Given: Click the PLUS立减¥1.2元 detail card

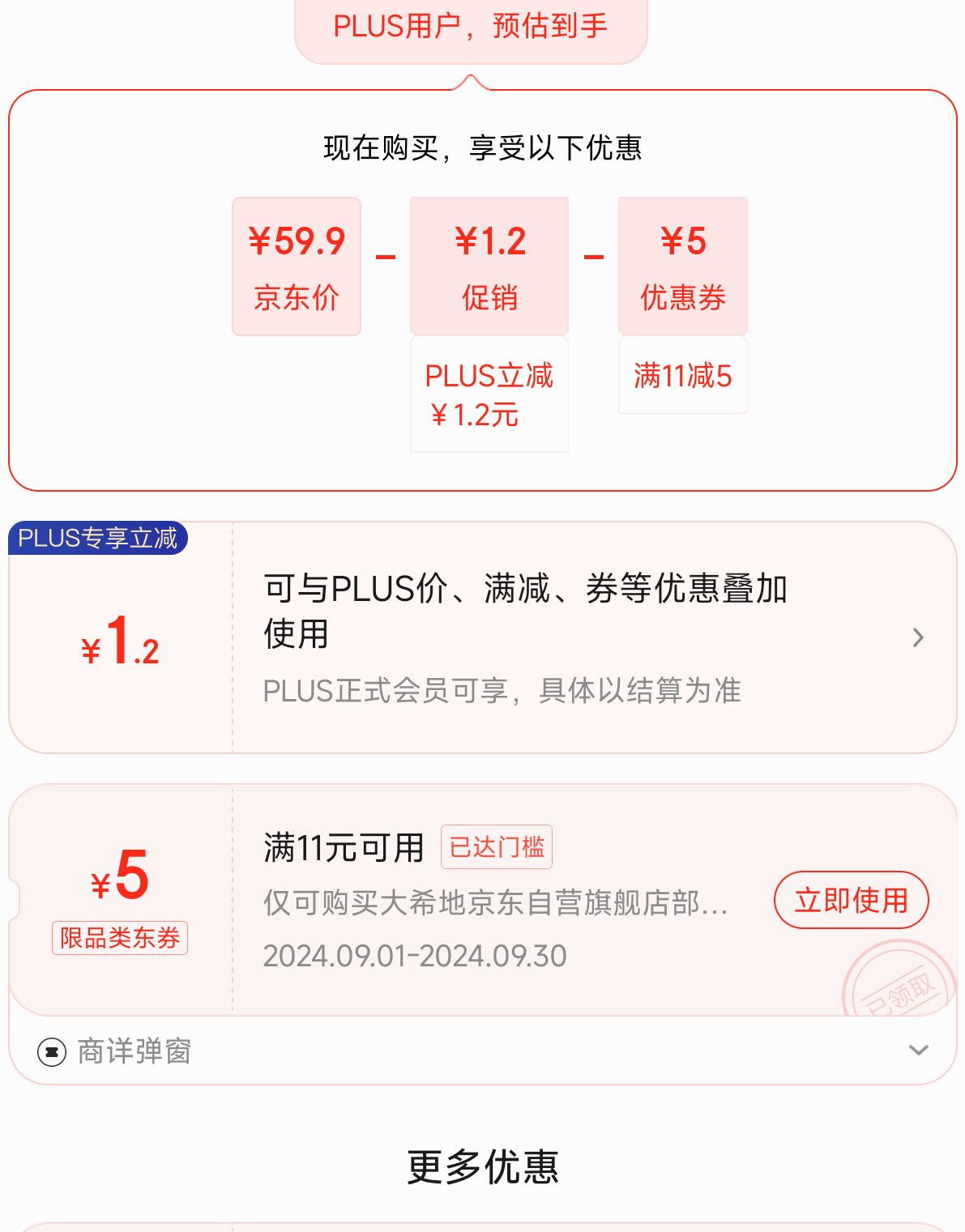Looking at the screenshot, I should tap(489, 396).
